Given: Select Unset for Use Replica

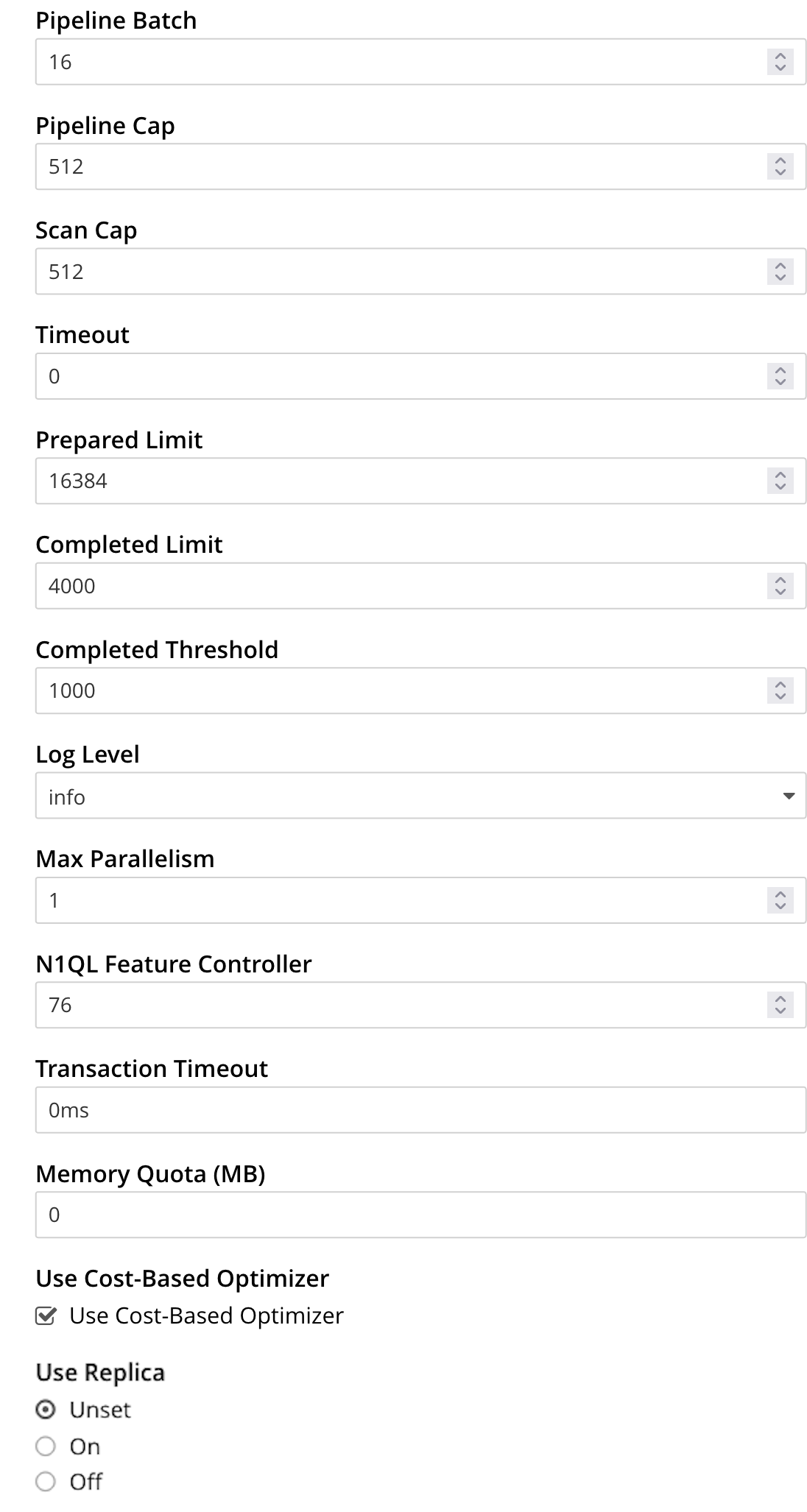Looking at the screenshot, I should [46, 1410].
